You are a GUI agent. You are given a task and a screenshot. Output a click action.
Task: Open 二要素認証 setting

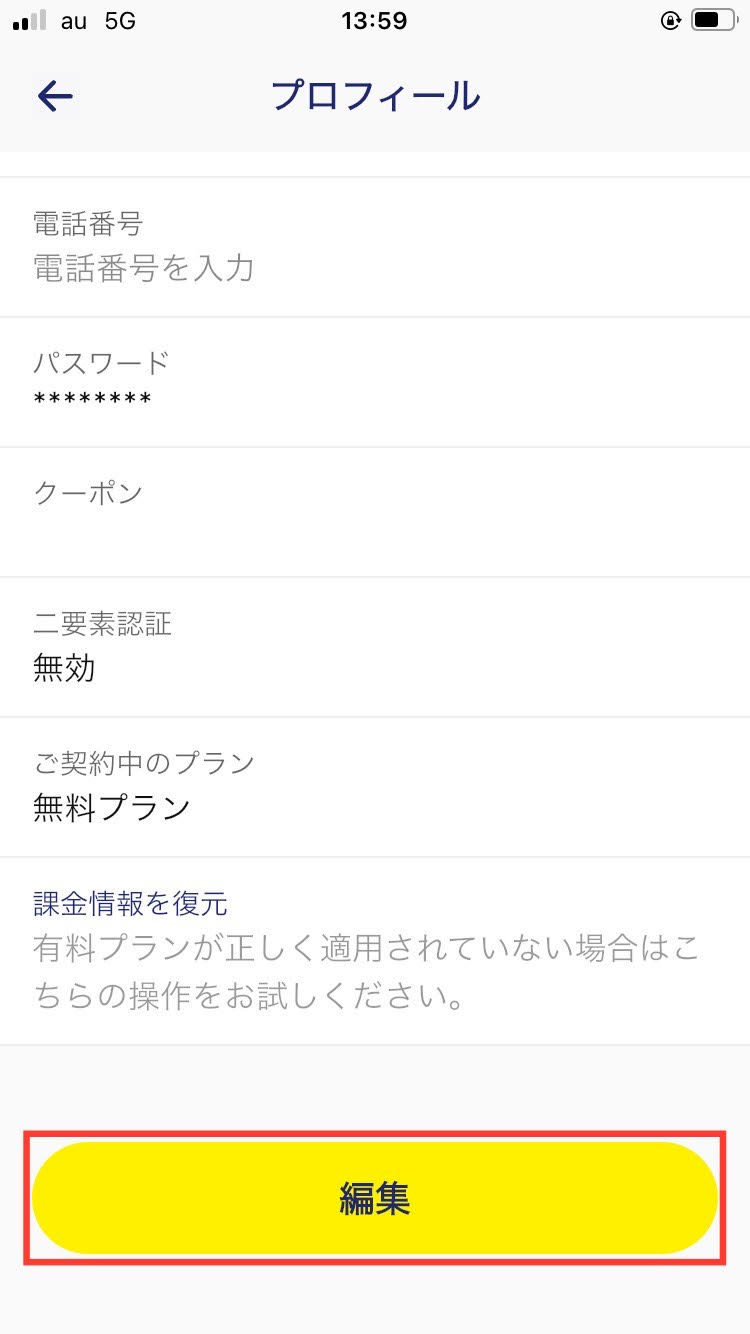375,647
